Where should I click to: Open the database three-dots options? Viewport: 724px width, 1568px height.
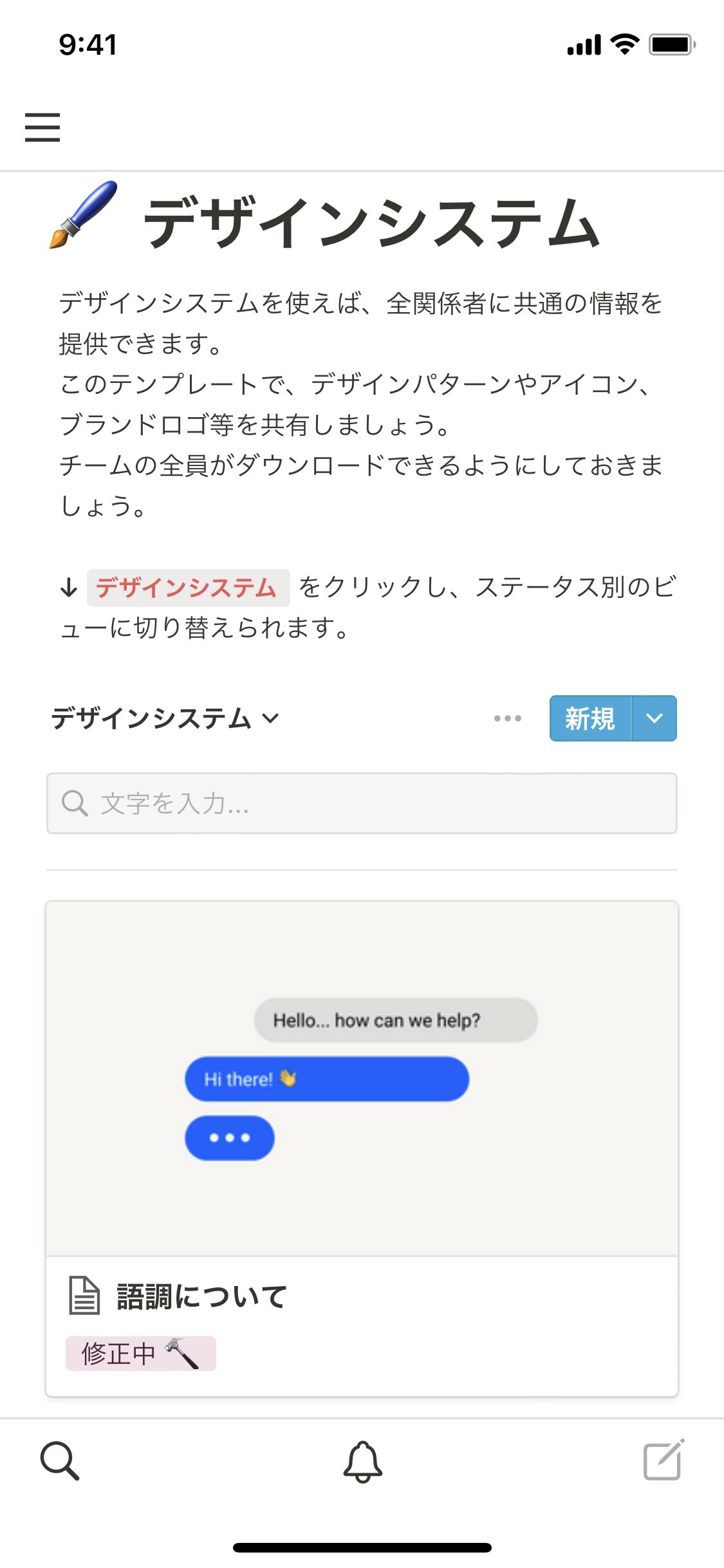click(507, 718)
